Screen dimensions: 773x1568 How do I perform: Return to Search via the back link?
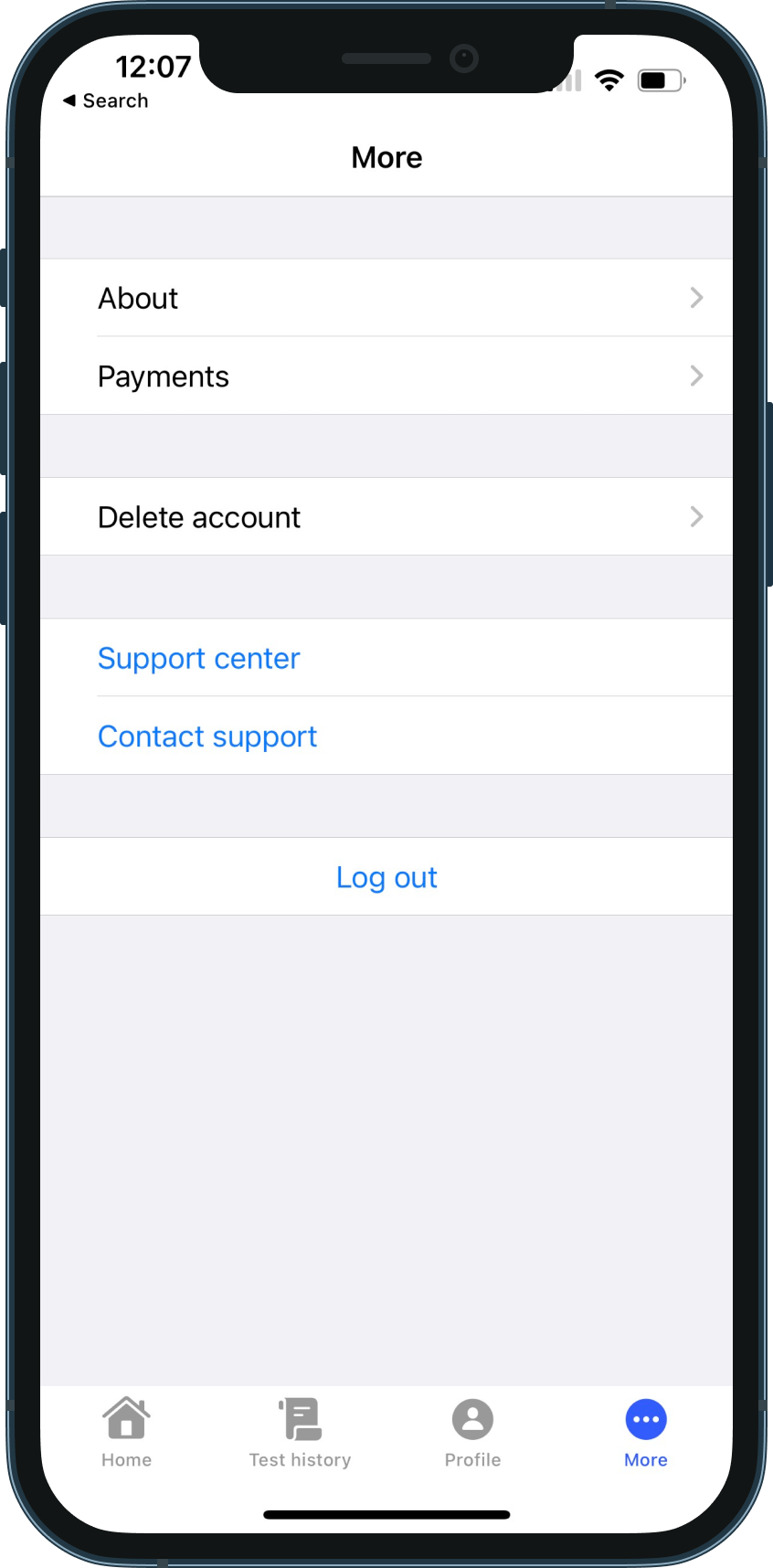tap(105, 101)
